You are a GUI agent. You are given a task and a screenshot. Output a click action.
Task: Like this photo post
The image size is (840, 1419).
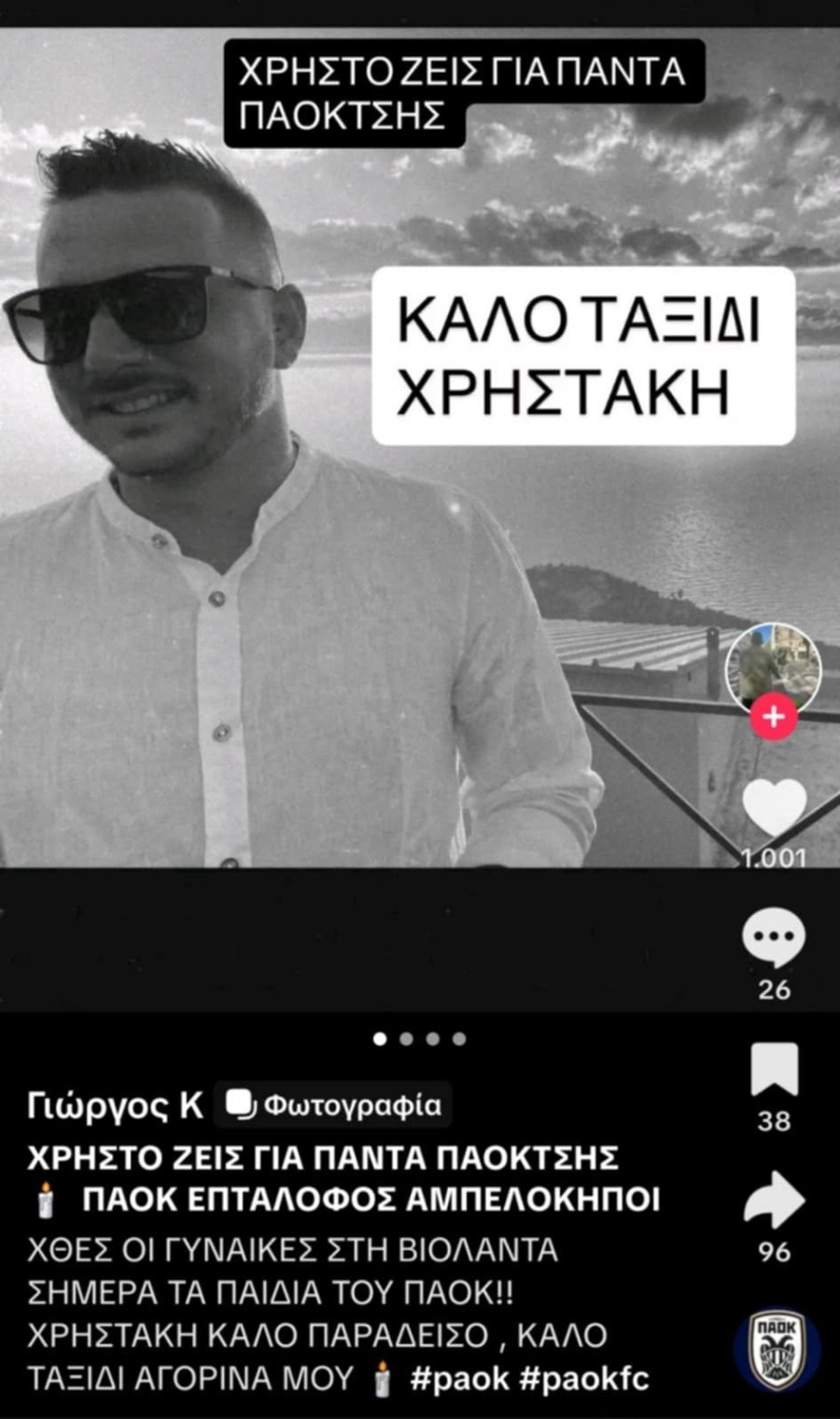(x=774, y=808)
